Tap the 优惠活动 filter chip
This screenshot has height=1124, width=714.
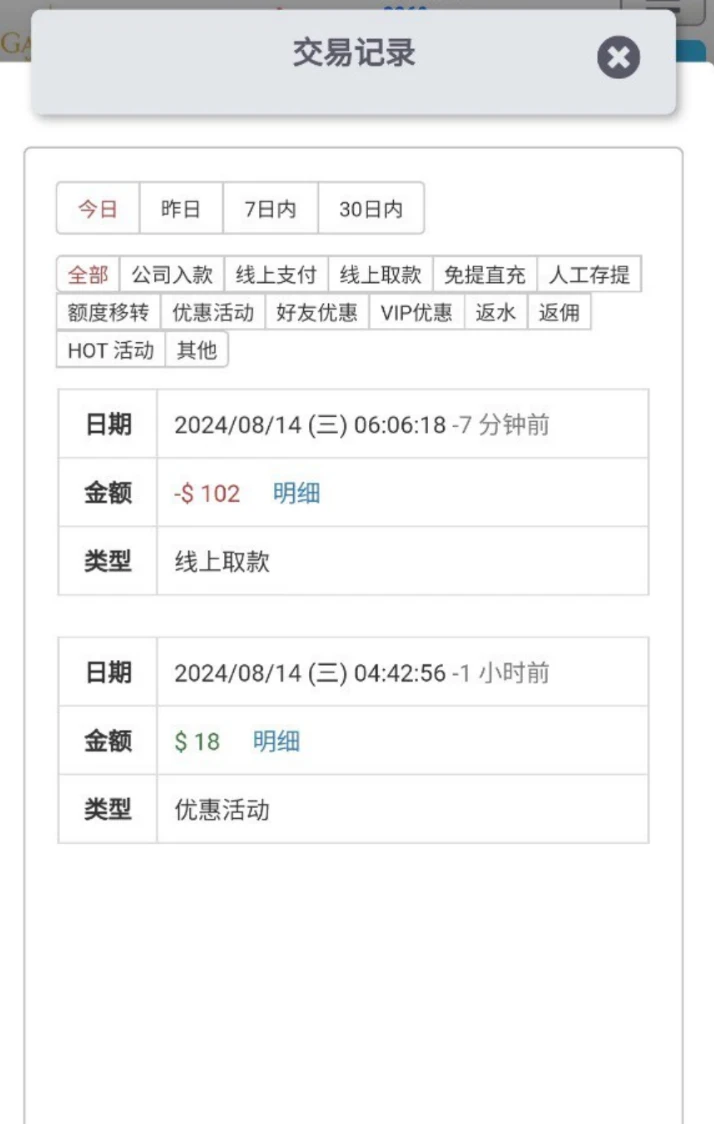(212, 312)
